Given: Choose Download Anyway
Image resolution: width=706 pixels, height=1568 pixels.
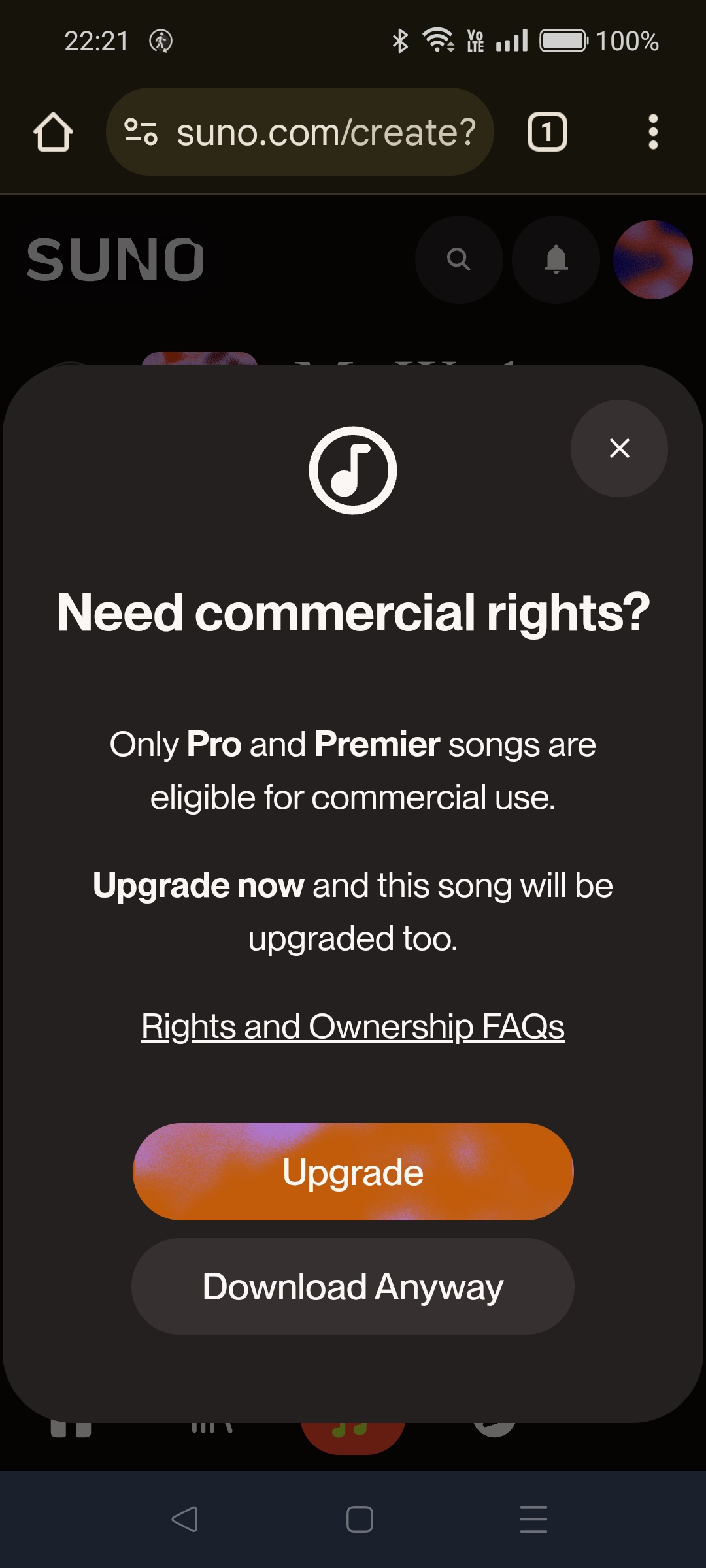Looking at the screenshot, I should point(353,1286).
